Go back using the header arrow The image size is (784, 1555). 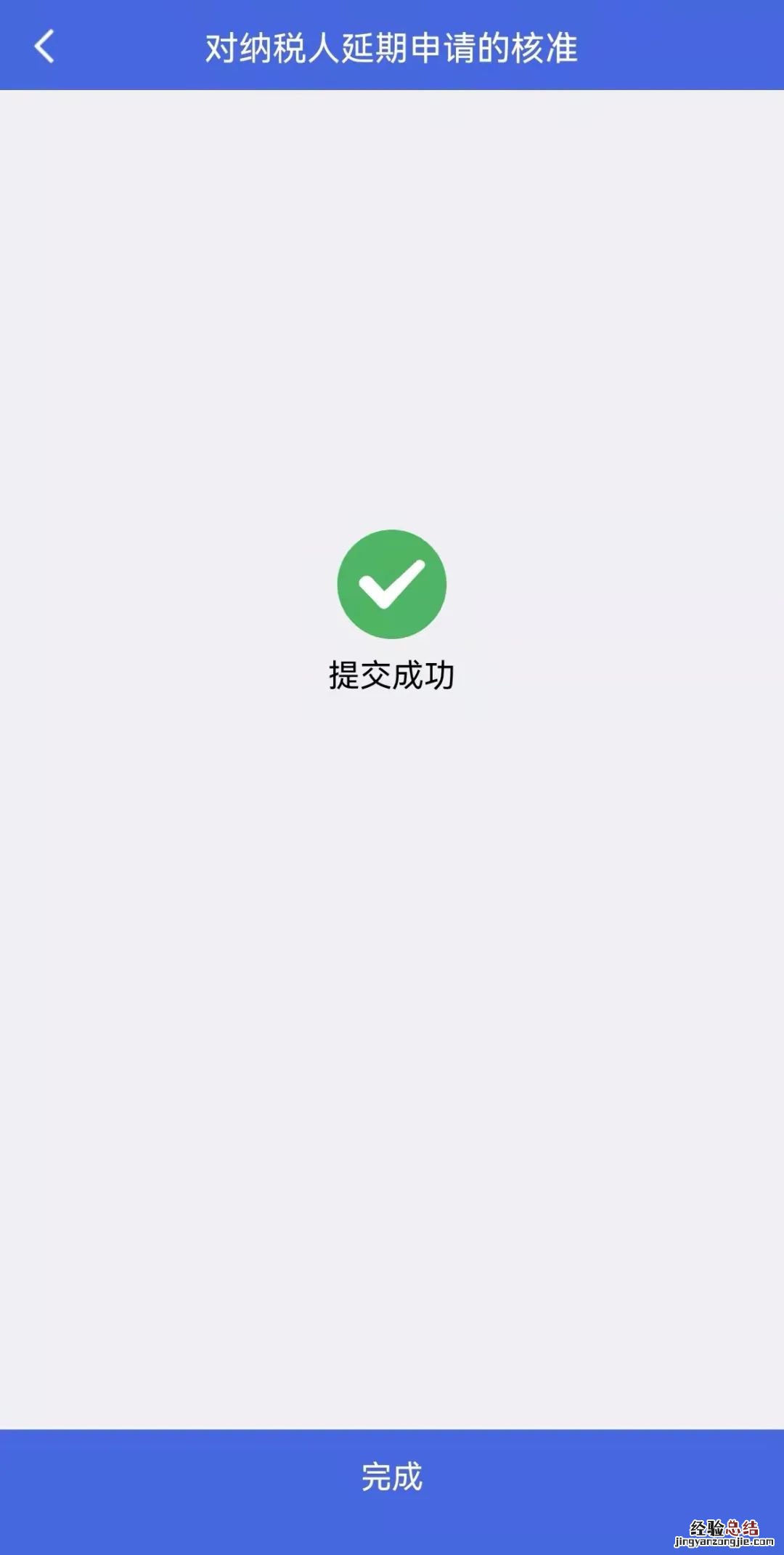click(x=44, y=47)
